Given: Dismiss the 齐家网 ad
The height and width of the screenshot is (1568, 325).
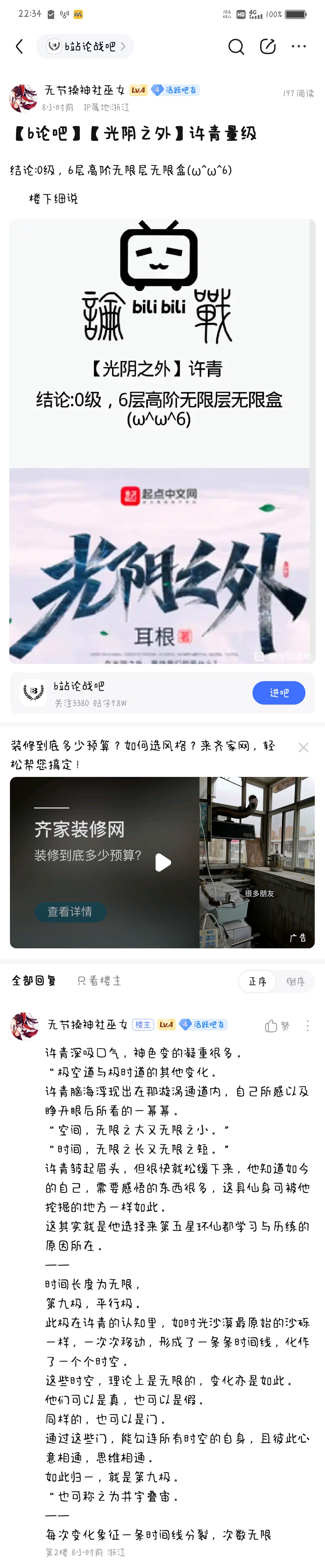Looking at the screenshot, I should [303, 747].
